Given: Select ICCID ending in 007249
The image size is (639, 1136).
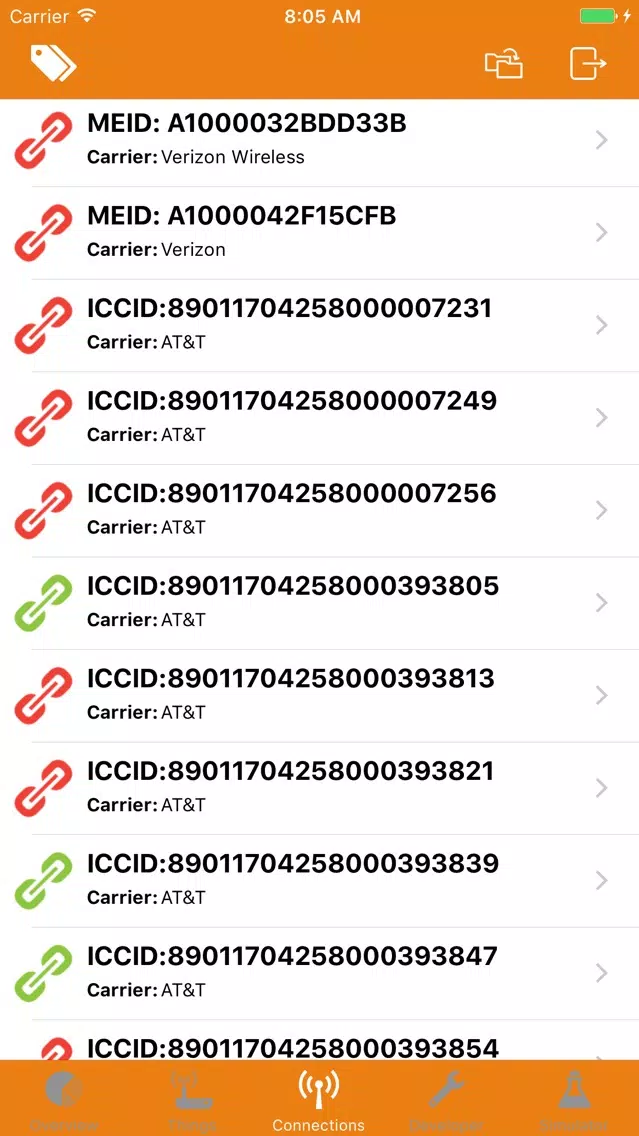Looking at the screenshot, I should [x=320, y=419].
